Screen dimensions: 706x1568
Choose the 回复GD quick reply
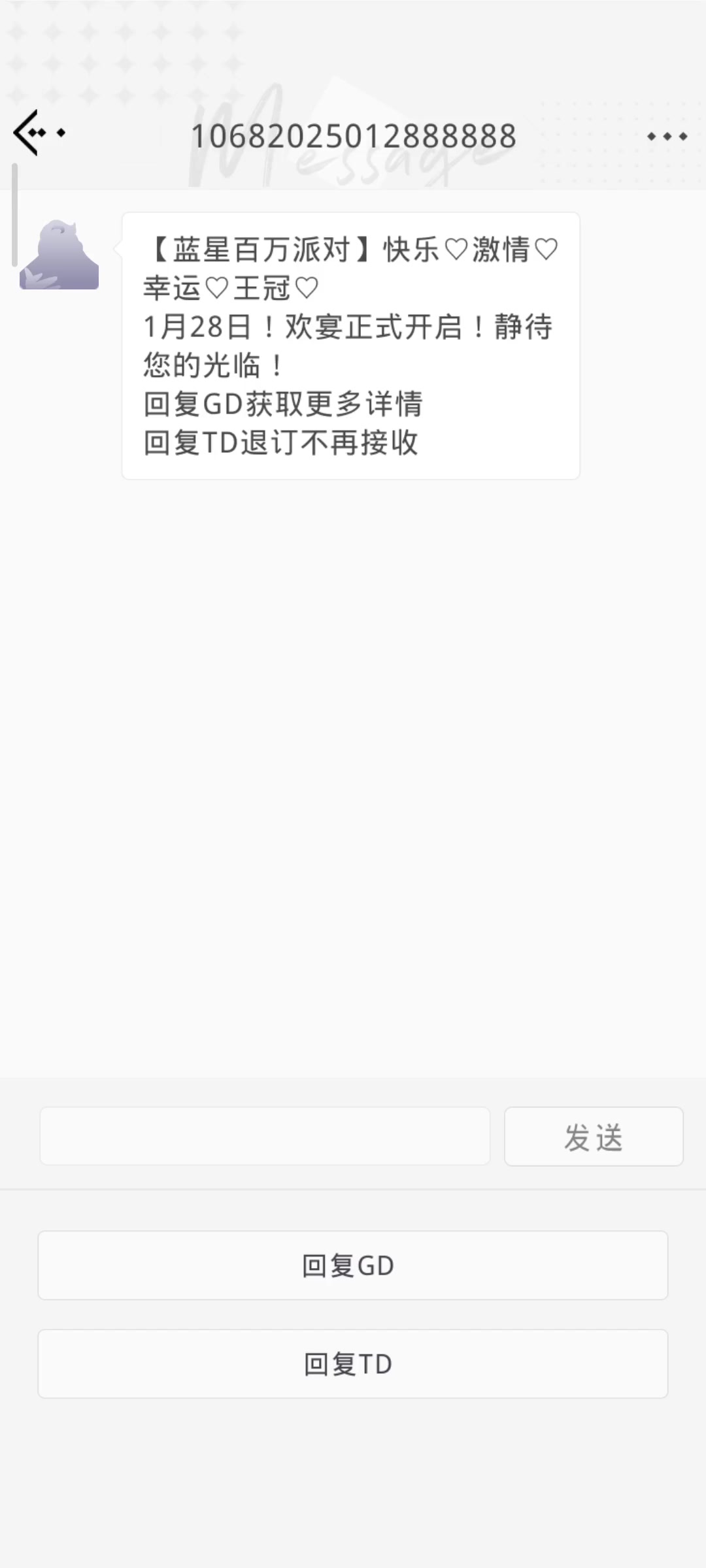[353, 1265]
